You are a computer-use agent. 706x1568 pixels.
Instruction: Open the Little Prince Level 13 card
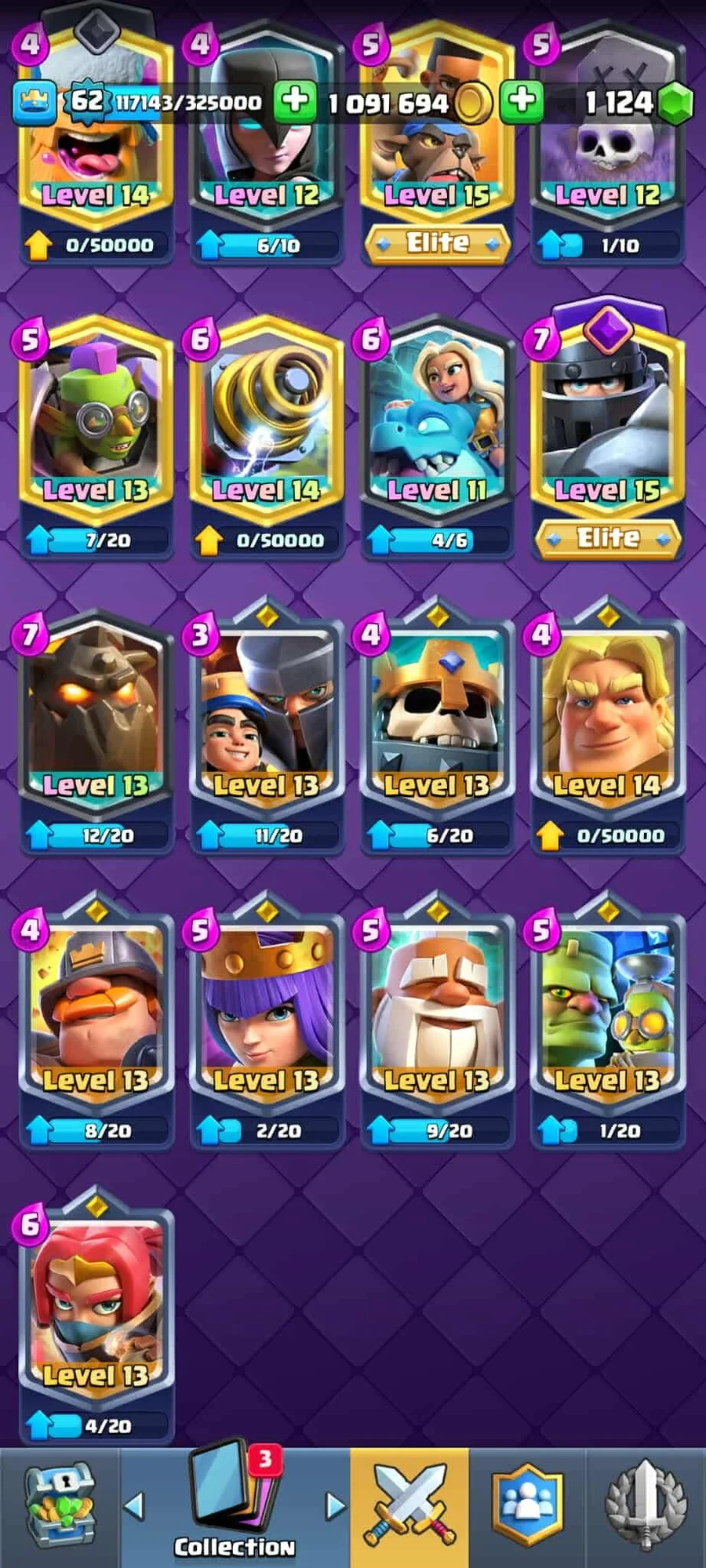pyautogui.click(x=266, y=718)
